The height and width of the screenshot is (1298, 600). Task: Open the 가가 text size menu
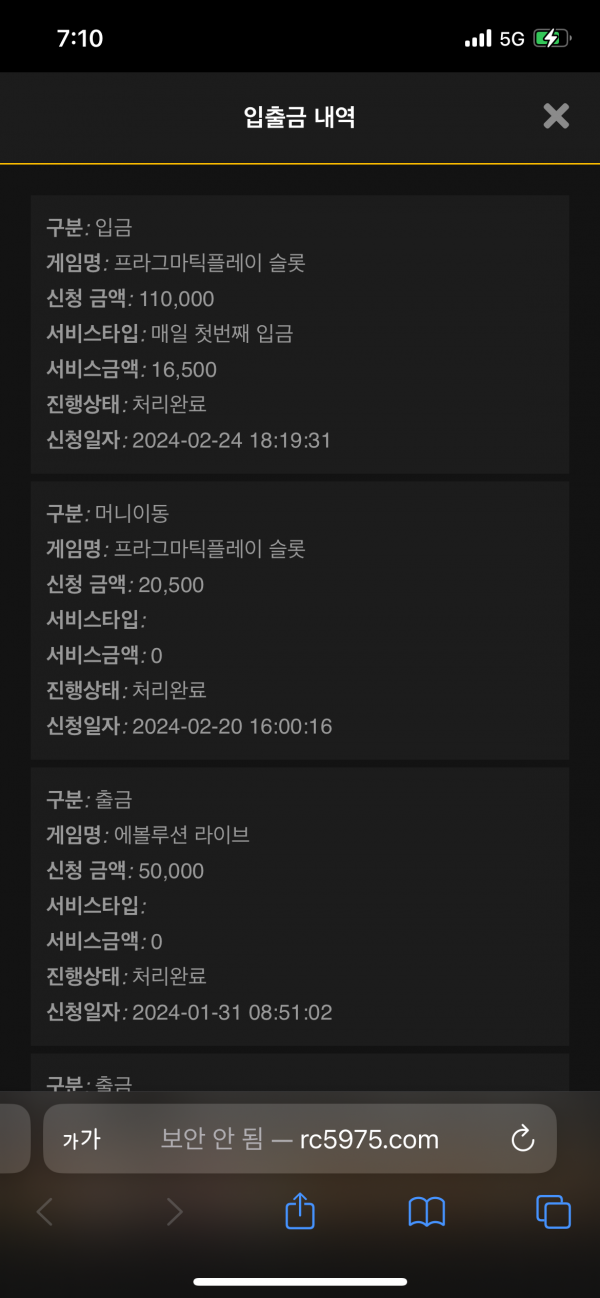pyautogui.click(x=81, y=1139)
